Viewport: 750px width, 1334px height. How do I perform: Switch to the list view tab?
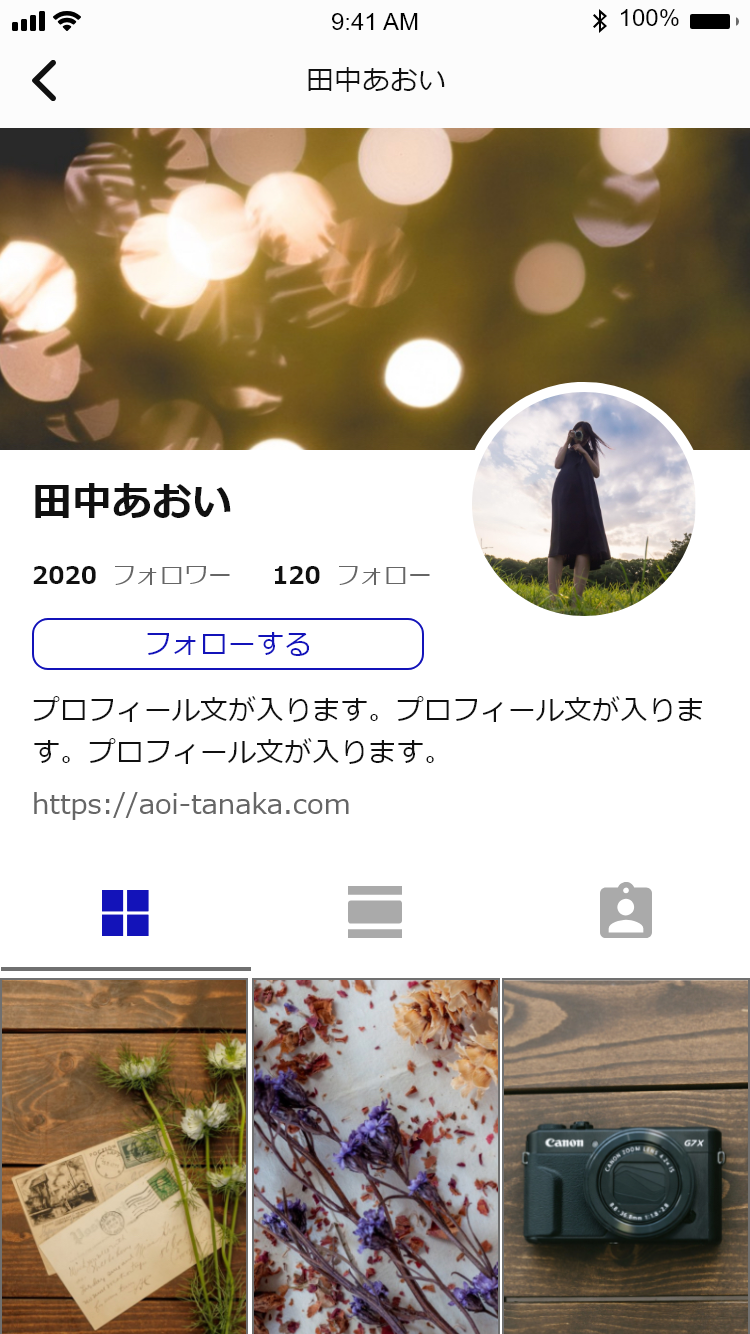pos(375,912)
